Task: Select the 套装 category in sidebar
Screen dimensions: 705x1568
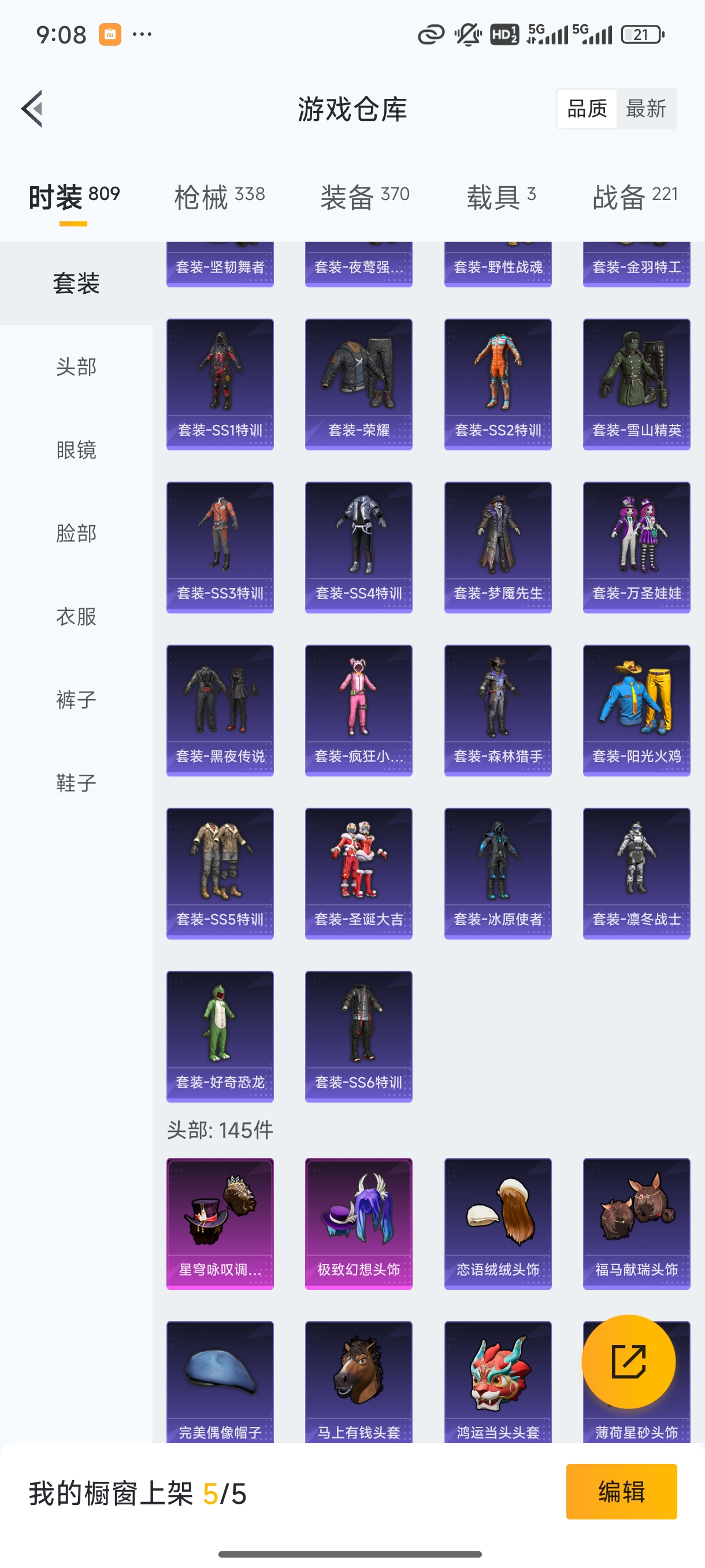Action: [x=76, y=283]
